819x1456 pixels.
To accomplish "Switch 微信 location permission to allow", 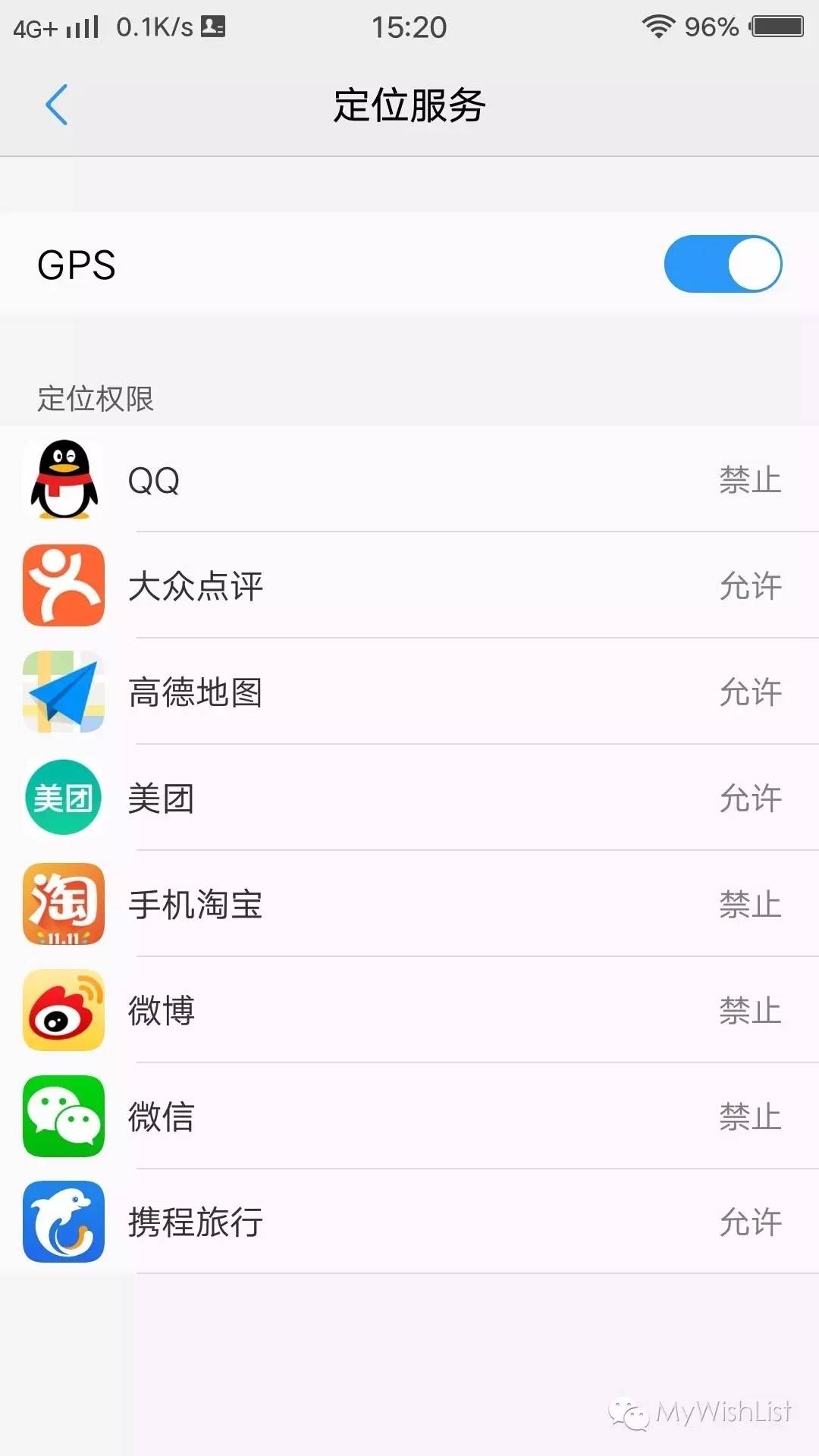I will pyautogui.click(x=749, y=1116).
